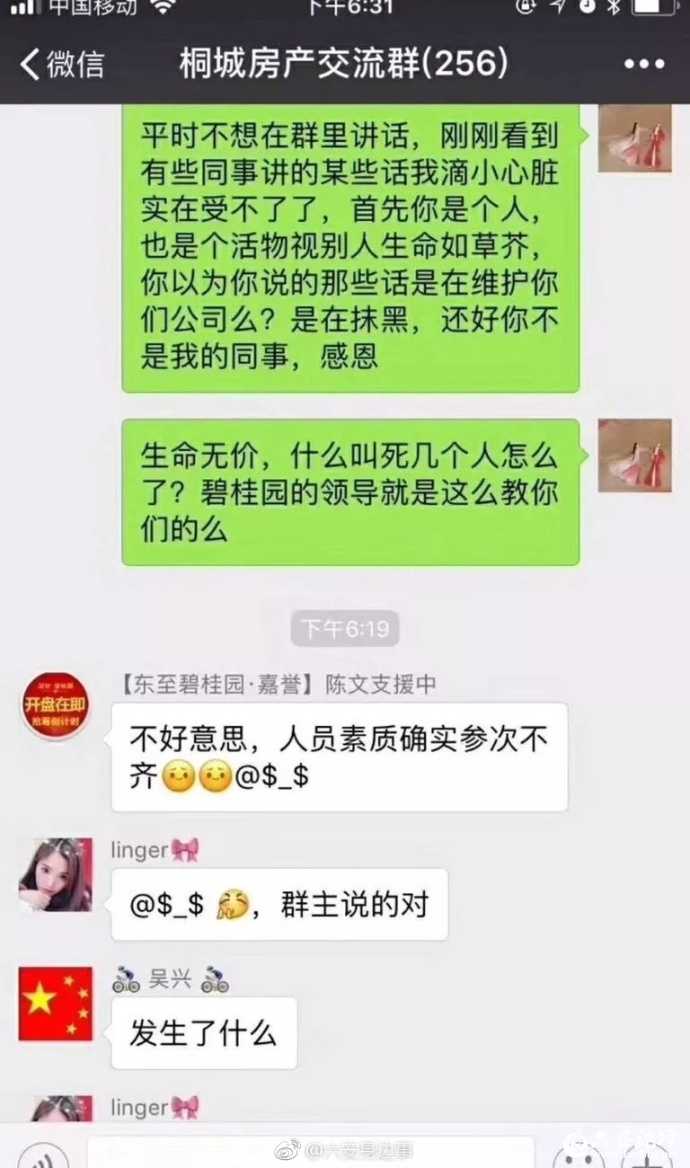The width and height of the screenshot is (690, 1168).
Task: View linger's profile from her avatar
Action: [55, 874]
